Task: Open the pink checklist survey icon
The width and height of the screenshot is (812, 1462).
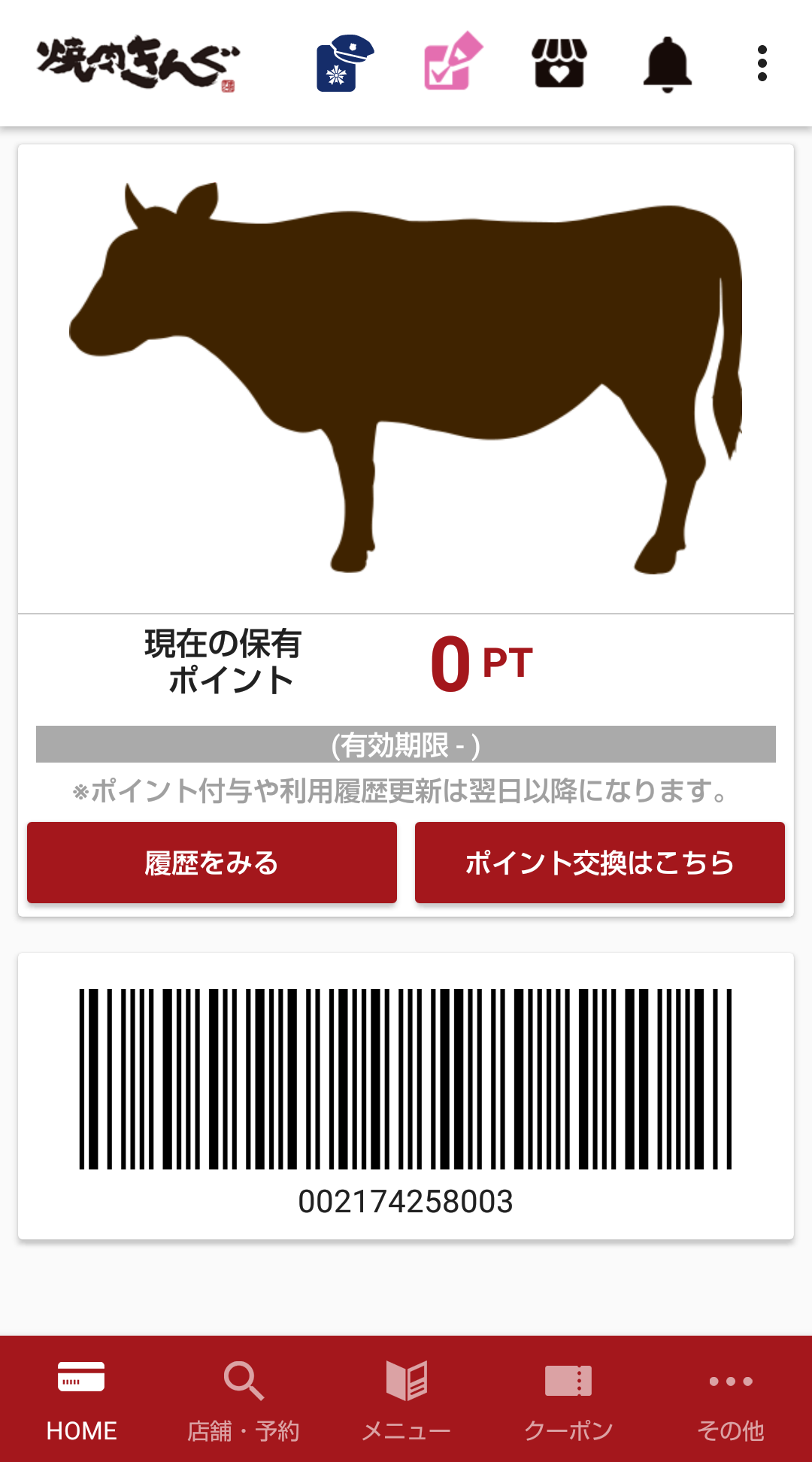Action: (x=453, y=62)
